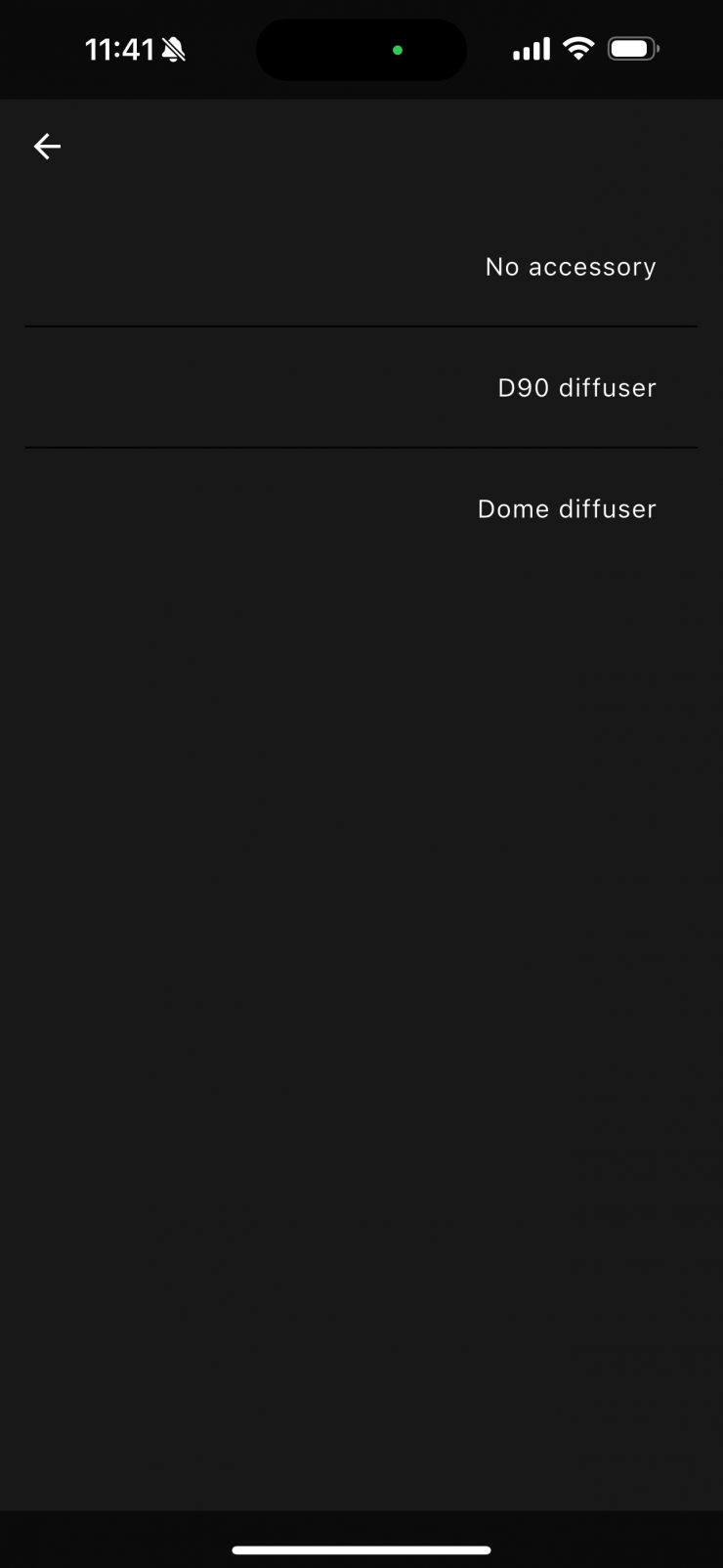Pick the Dome diffuser accessory

[x=567, y=509]
